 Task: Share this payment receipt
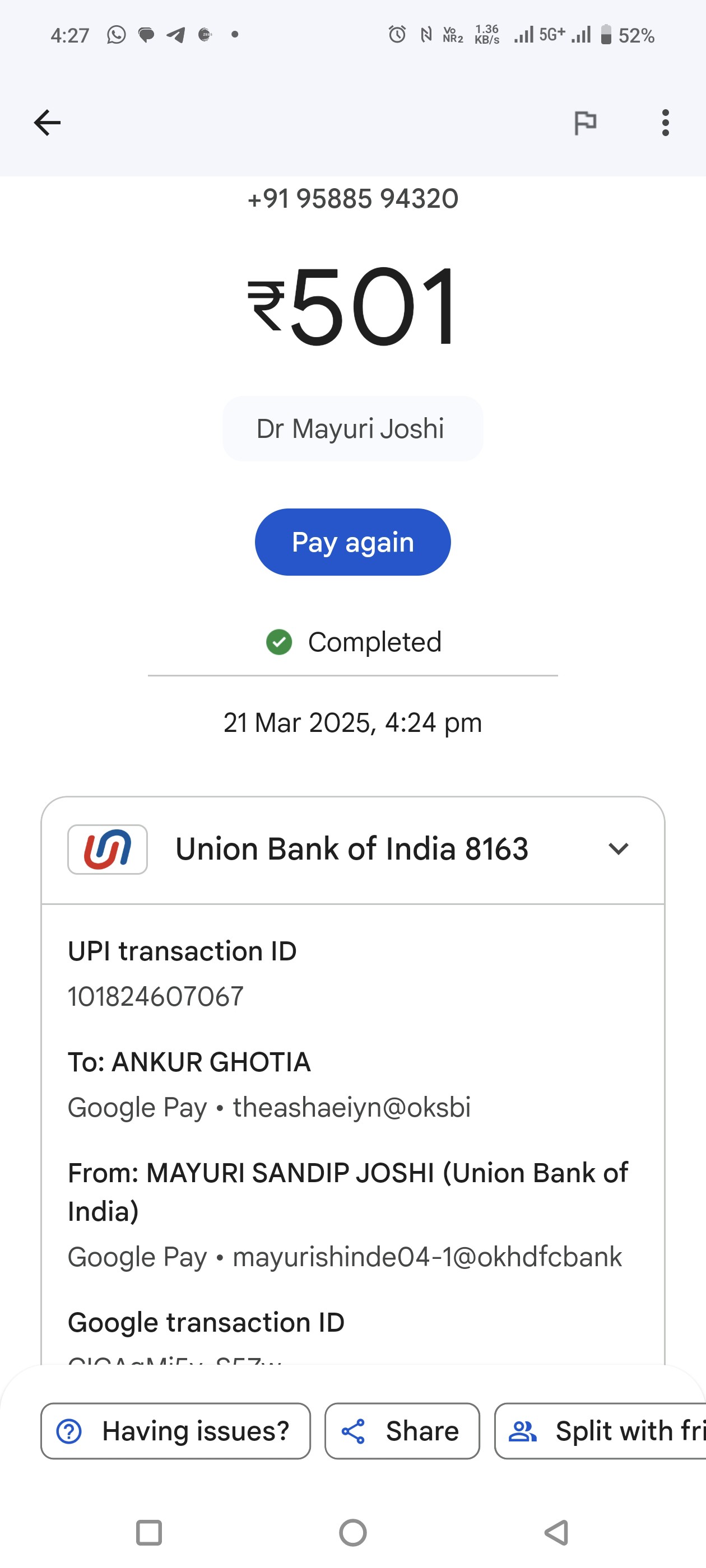click(402, 1431)
